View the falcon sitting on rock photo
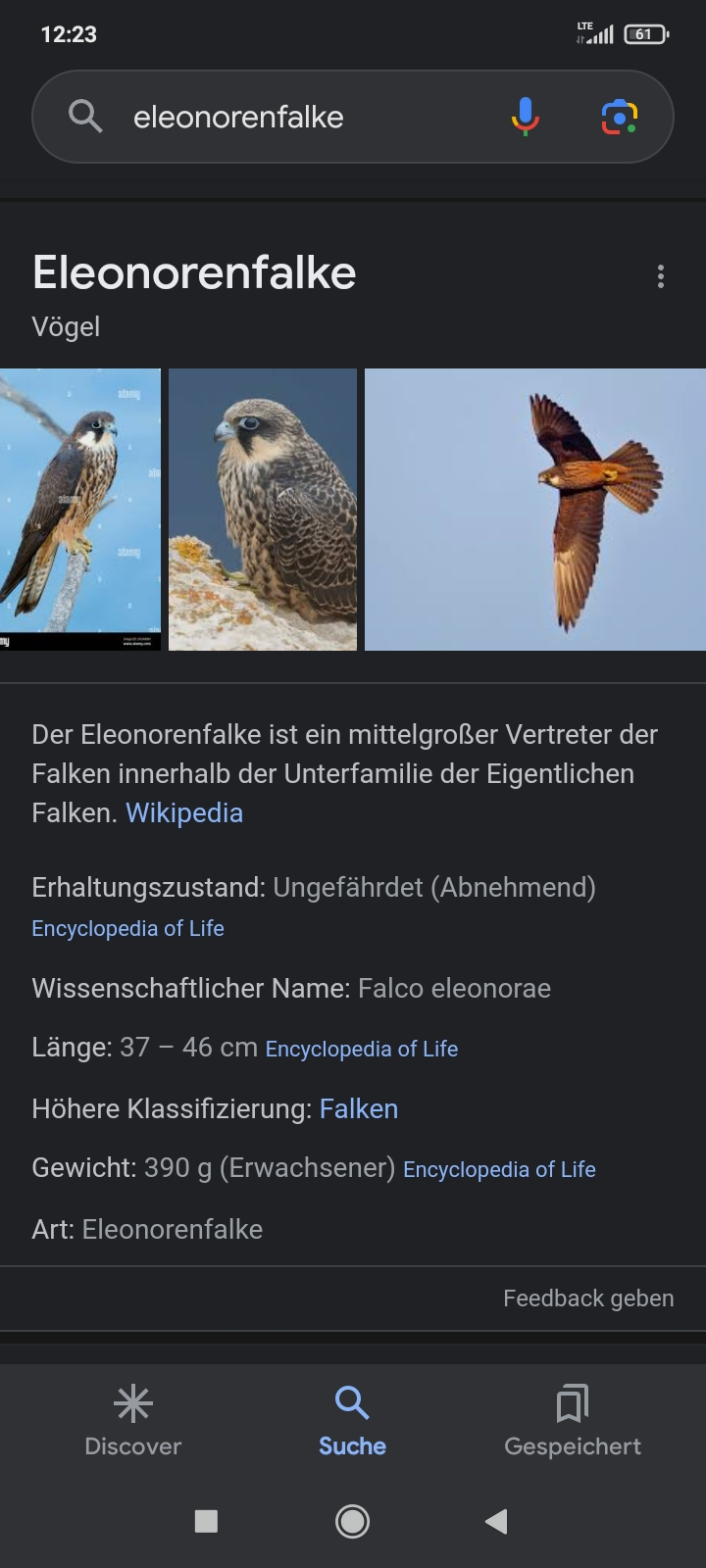The image size is (706, 1568). (x=263, y=510)
